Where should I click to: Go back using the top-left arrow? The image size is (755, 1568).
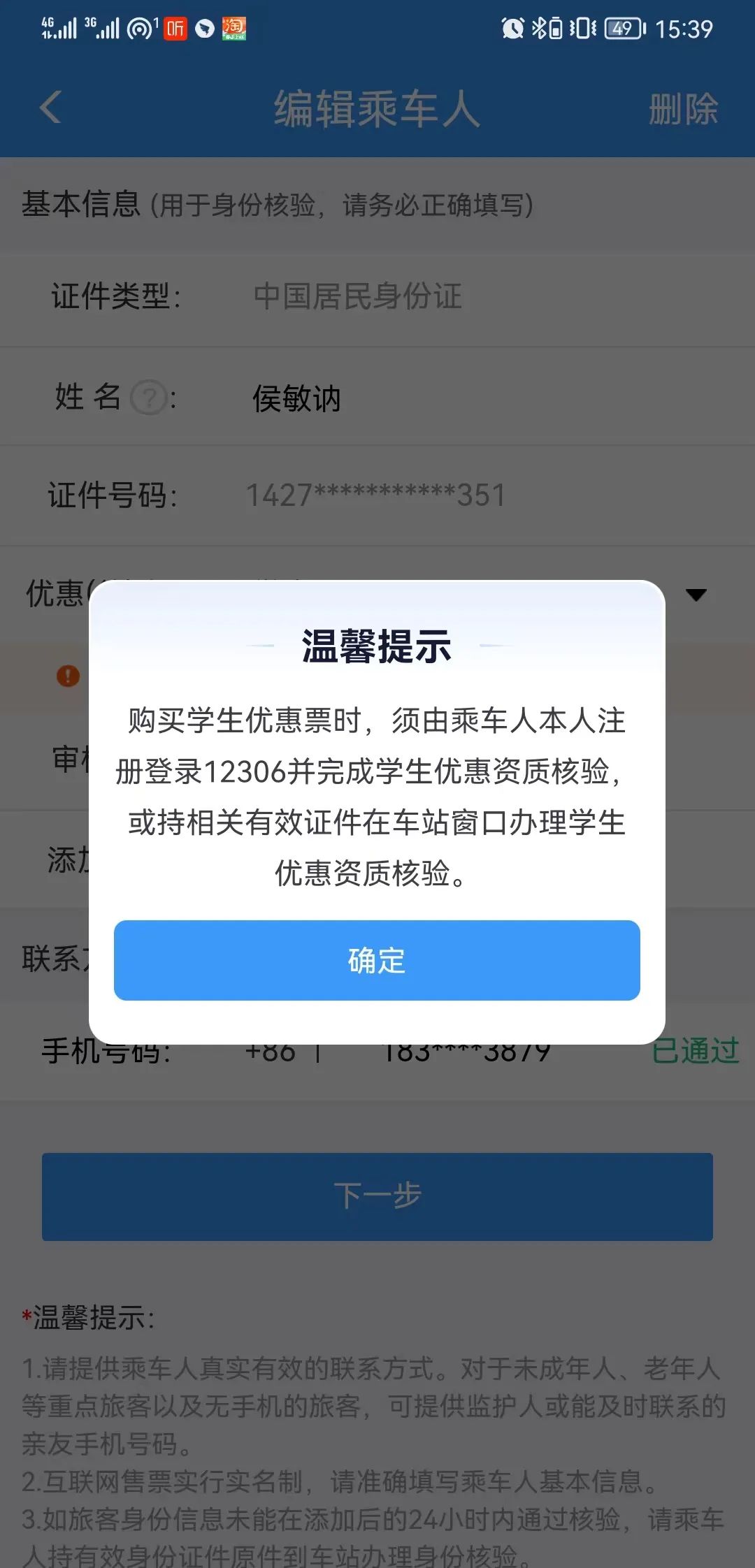pos(51,108)
